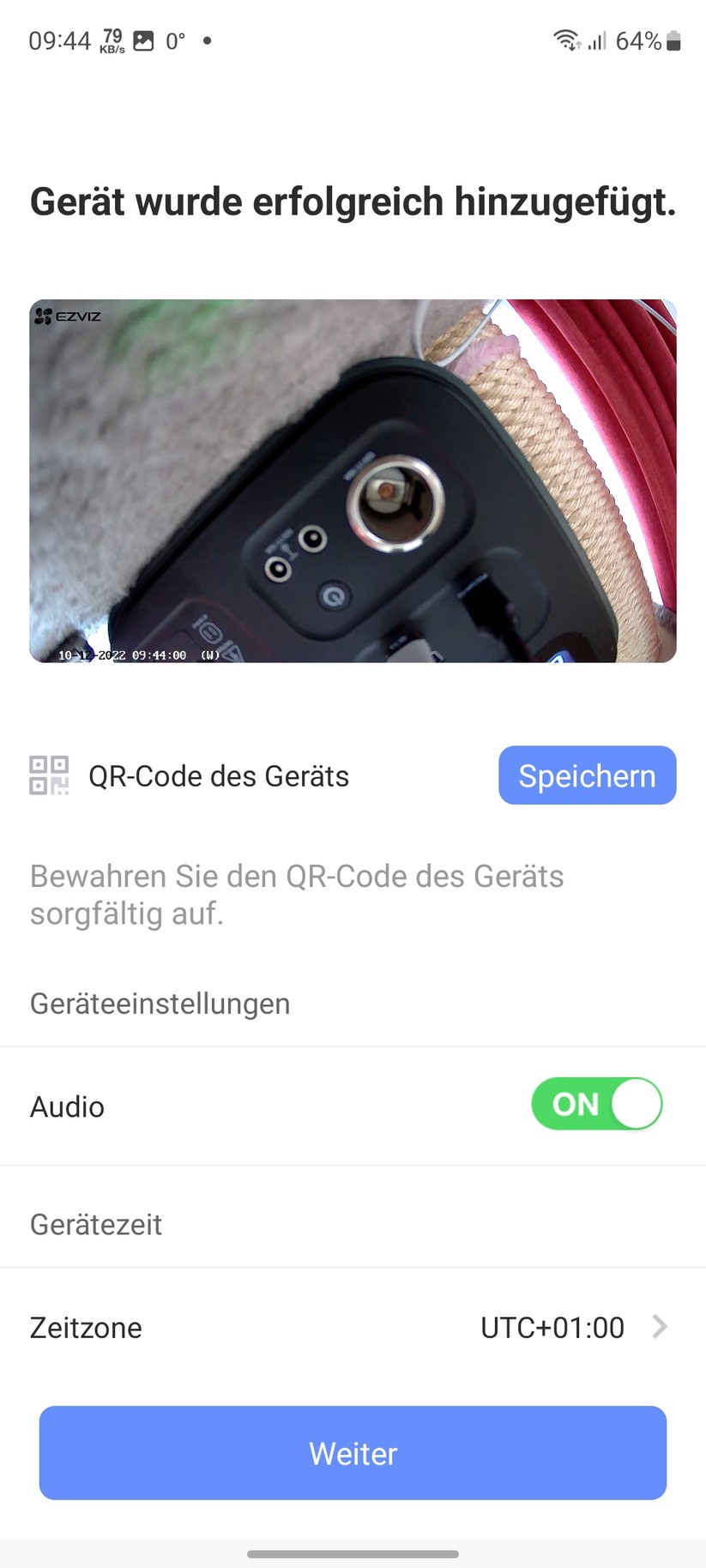Tap the gallery notification icon in the status bar
Screen dimensions: 706x1568
pos(144,40)
